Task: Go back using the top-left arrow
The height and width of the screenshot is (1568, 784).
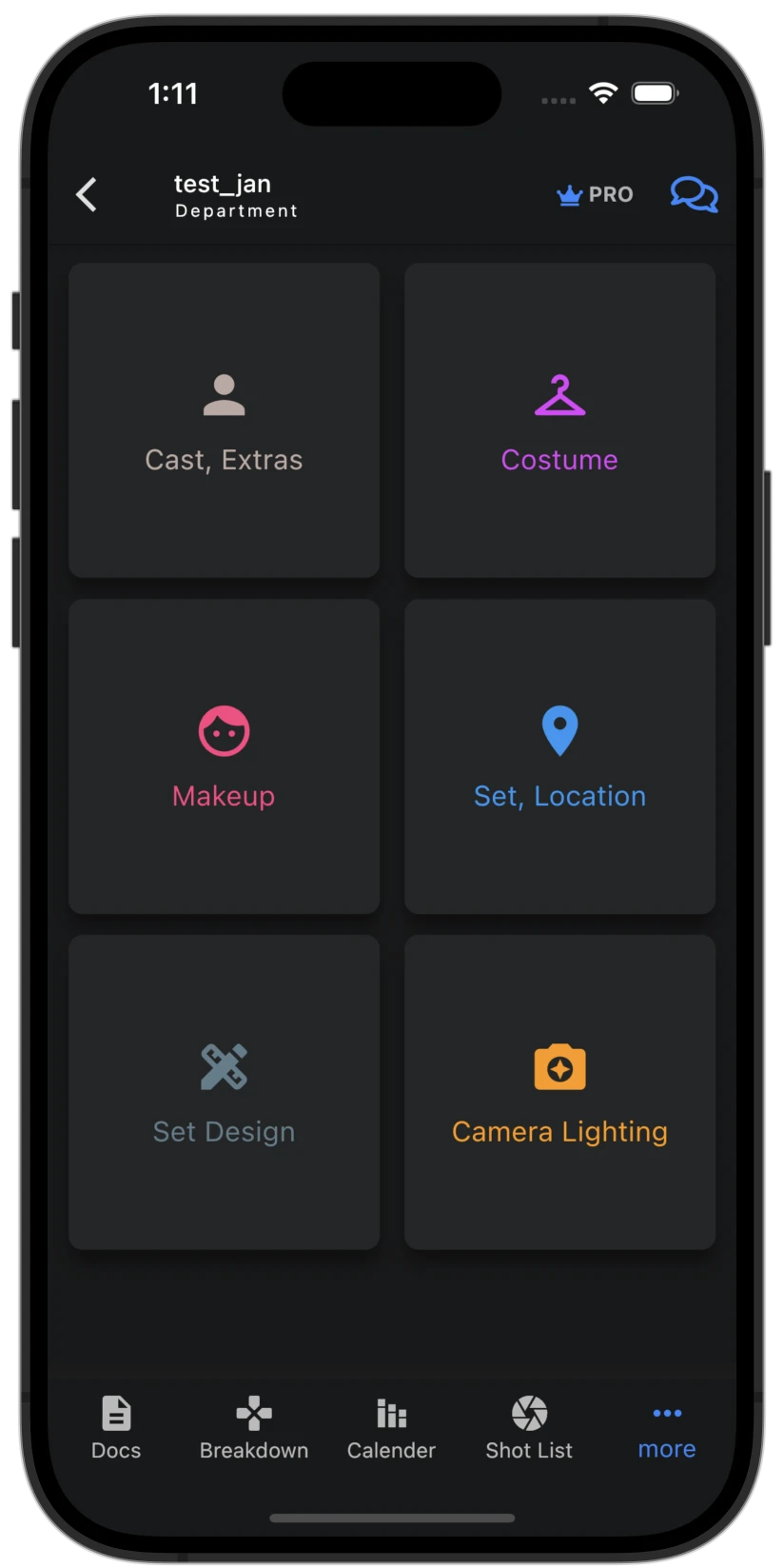Action: click(x=87, y=194)
